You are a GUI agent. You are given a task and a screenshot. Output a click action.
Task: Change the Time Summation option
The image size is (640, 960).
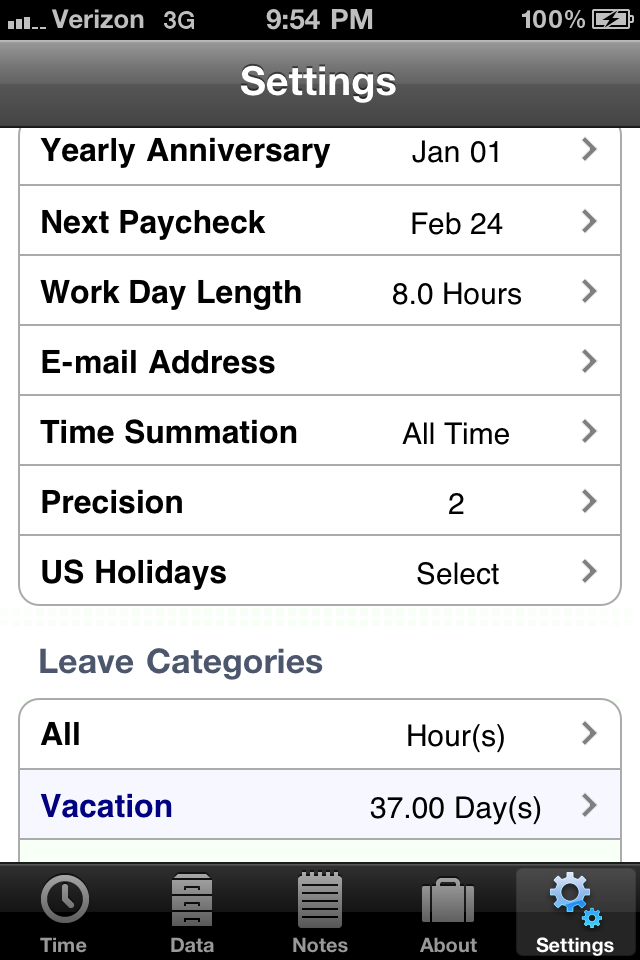320,432
